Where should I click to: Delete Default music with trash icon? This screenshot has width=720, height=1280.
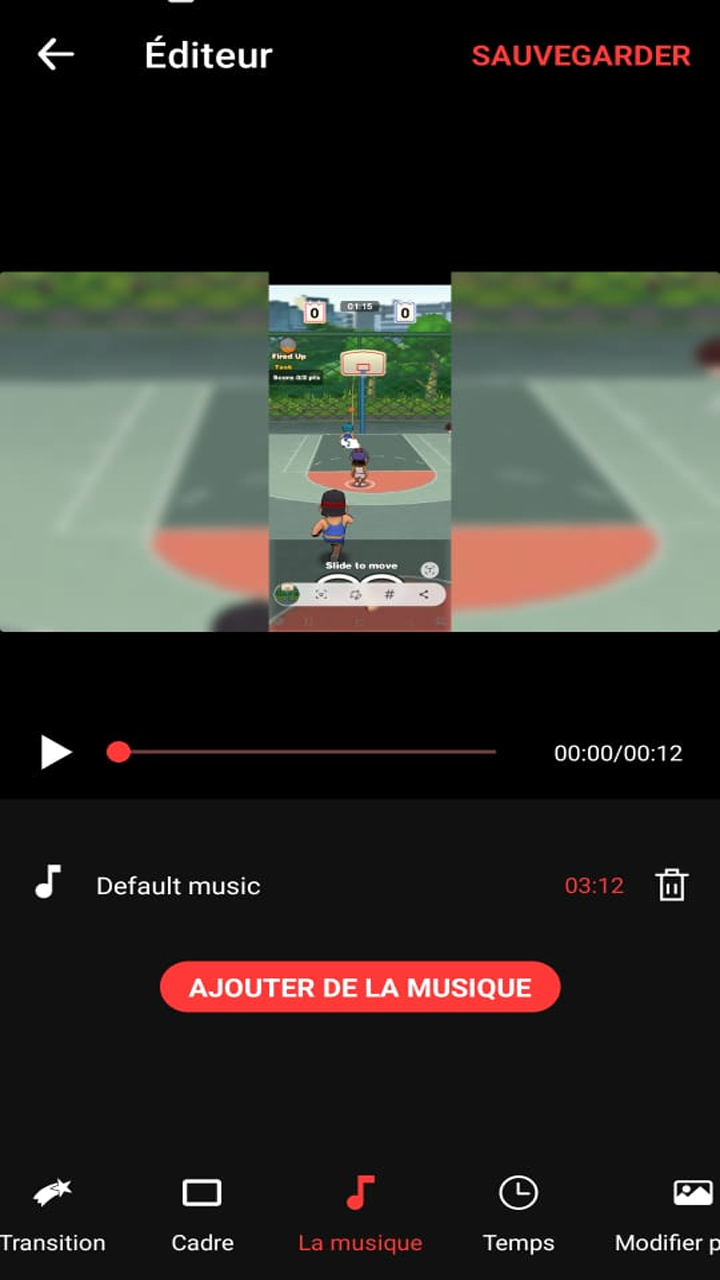[x=672, y=885]
